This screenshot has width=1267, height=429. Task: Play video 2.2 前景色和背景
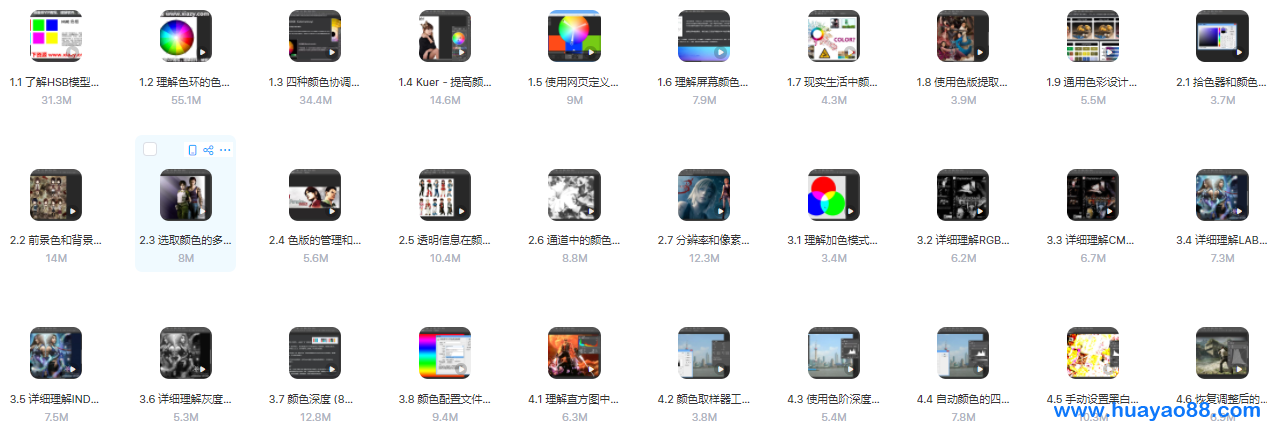point(56,195)
